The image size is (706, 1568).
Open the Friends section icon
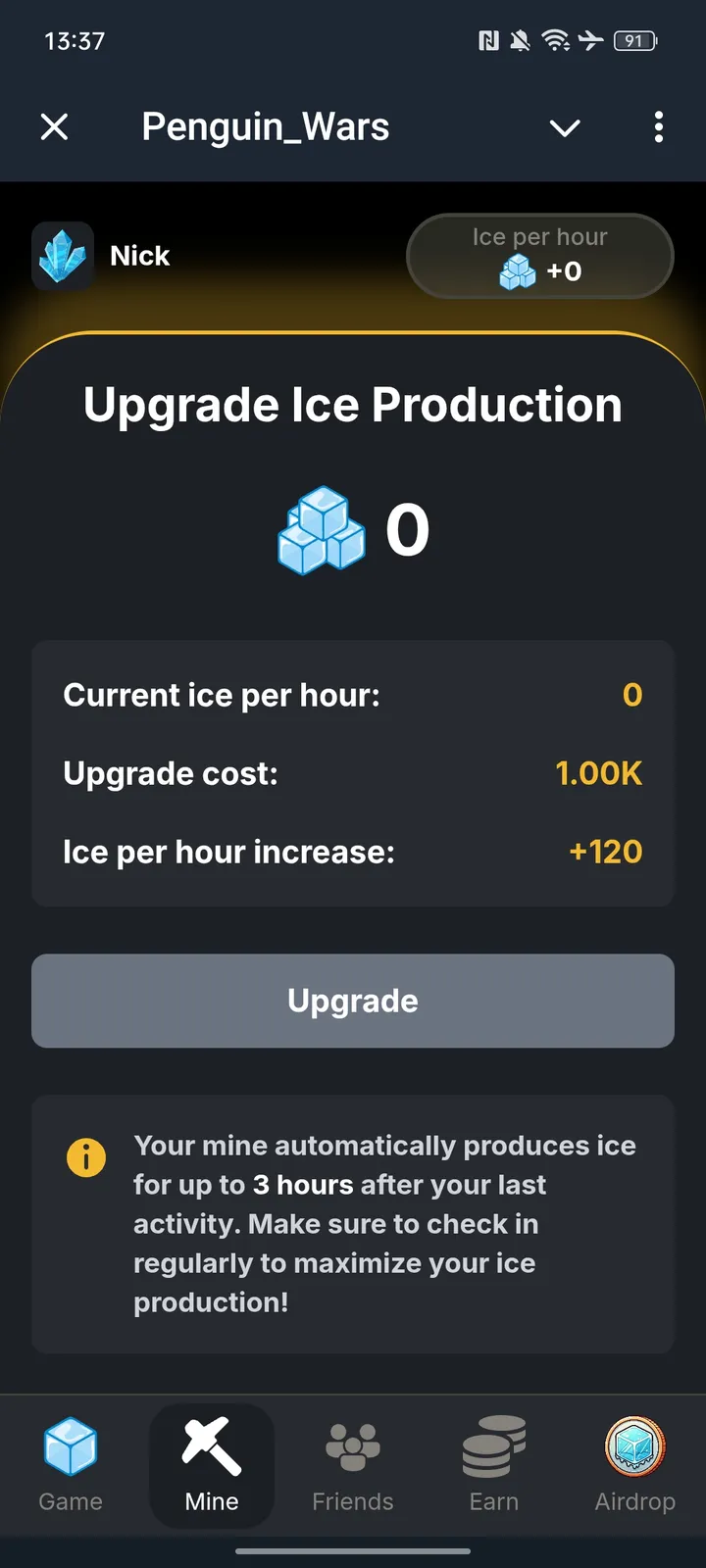[352, 1442]
